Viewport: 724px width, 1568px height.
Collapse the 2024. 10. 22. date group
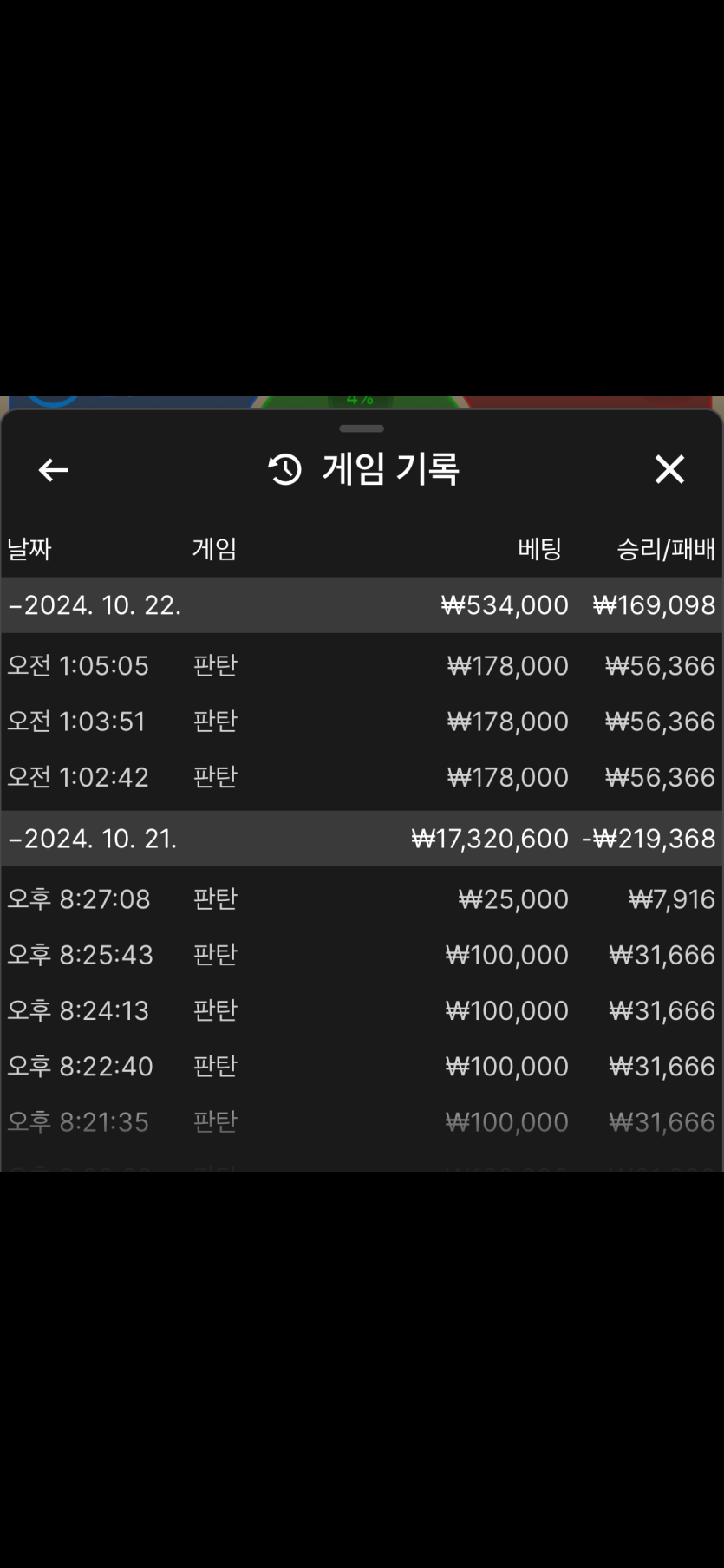95,605
